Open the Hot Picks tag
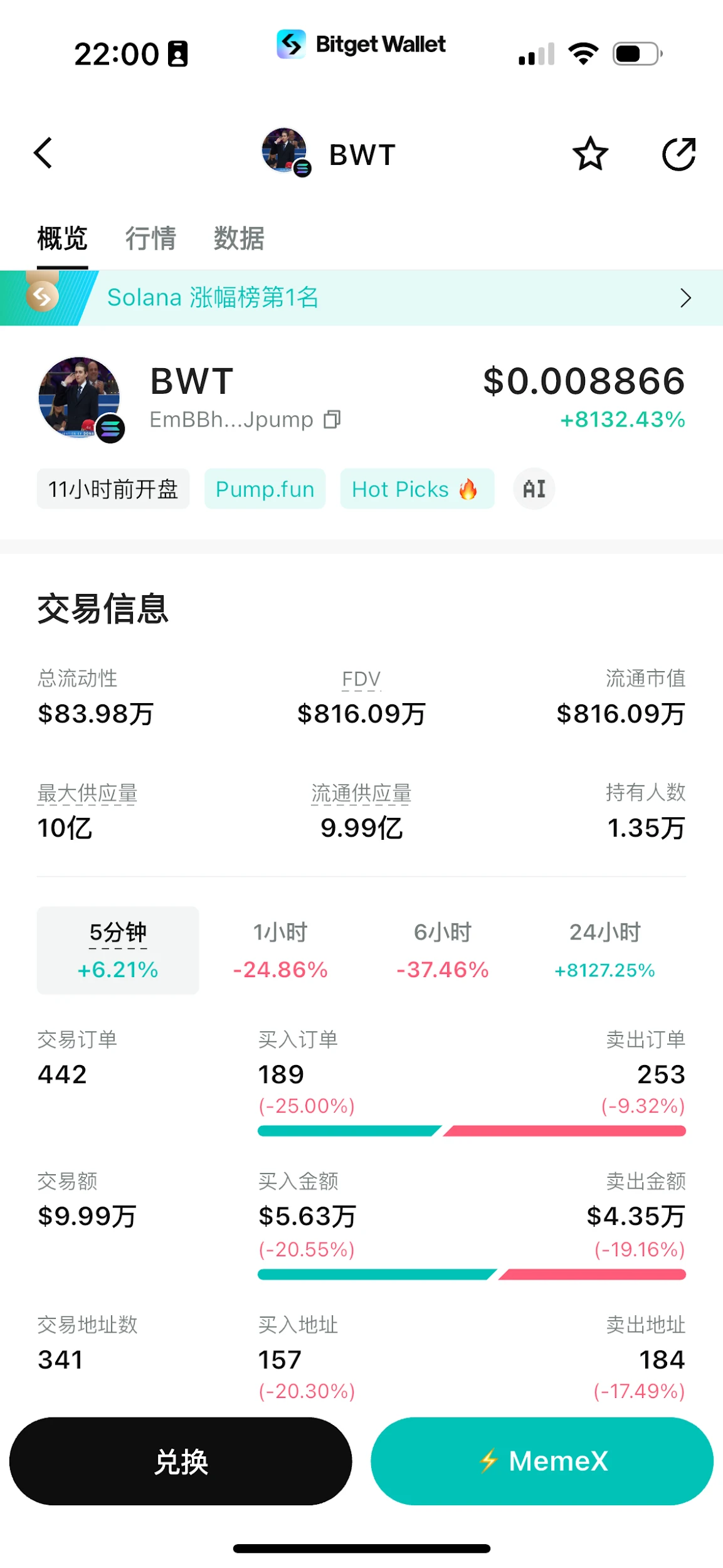Viewport: 723px width, 1568px height. tap(416, 489)
